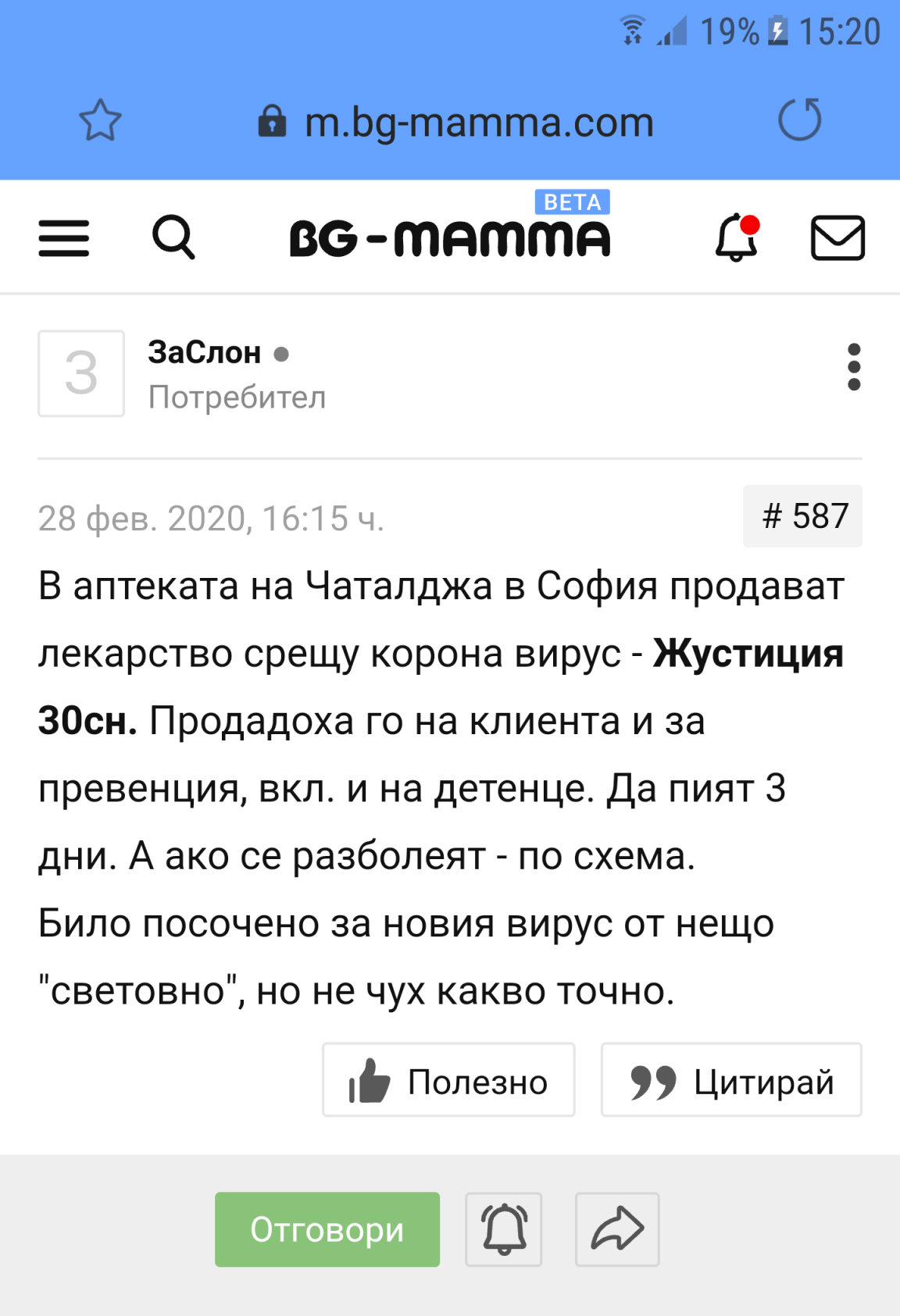Open post options three-dot menu
Image resolution: width=900 pixels, height=1316 pixels.
pyautogui.click(x=853, y=366)
